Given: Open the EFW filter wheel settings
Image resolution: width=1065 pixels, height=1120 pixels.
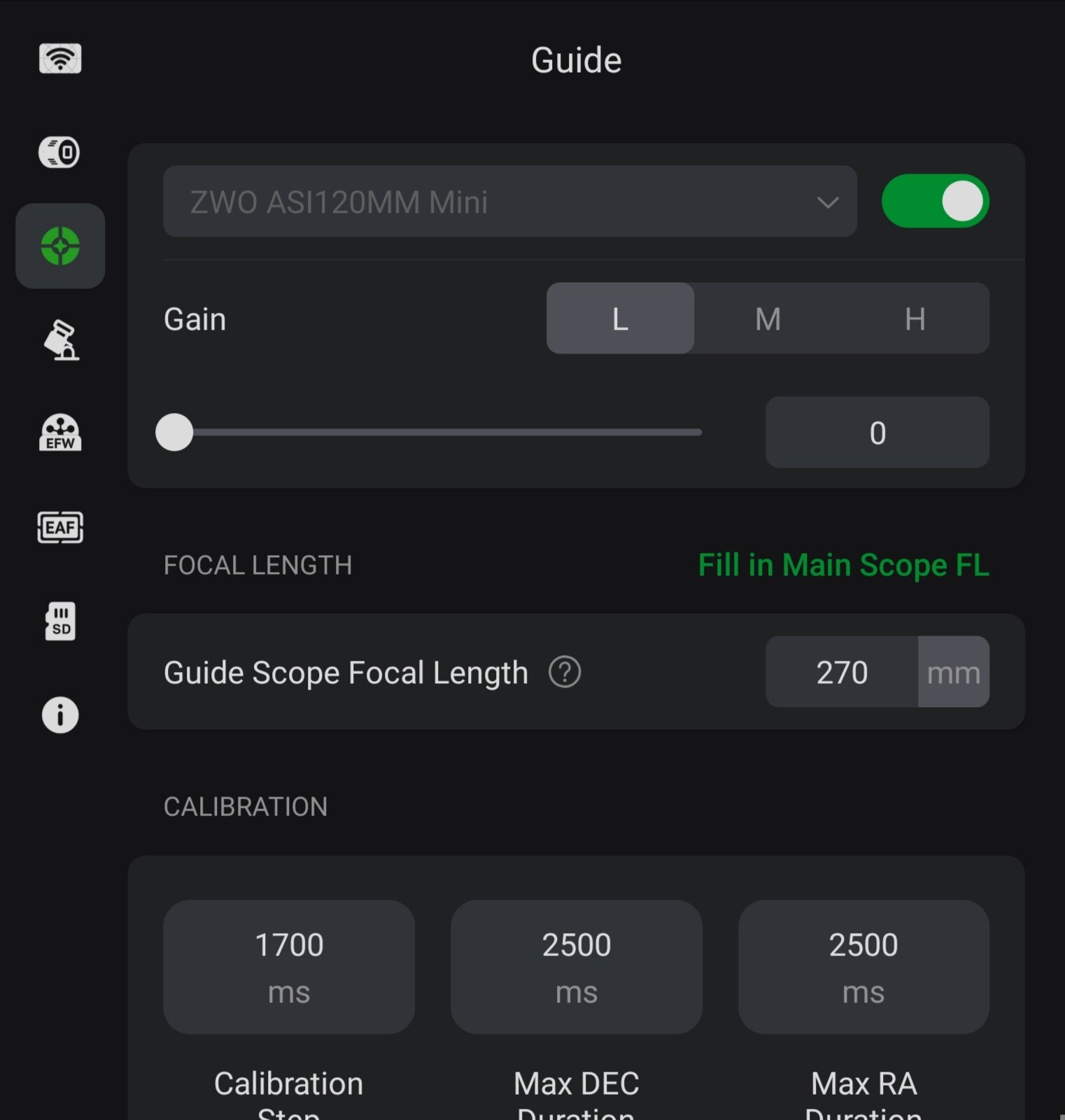Looking at the screenshot, I should tap(60, 433).
